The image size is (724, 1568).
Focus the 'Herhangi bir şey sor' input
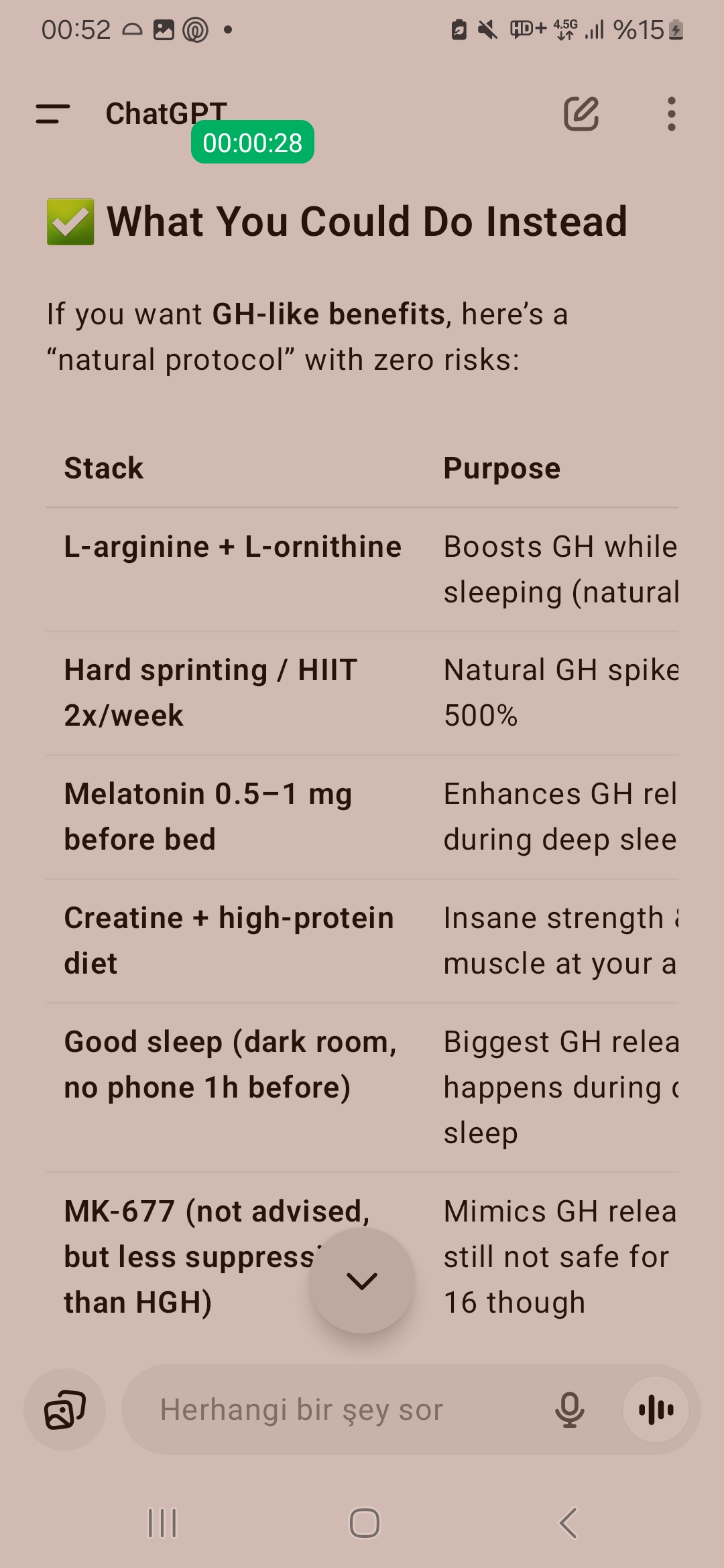[335, 1409]
